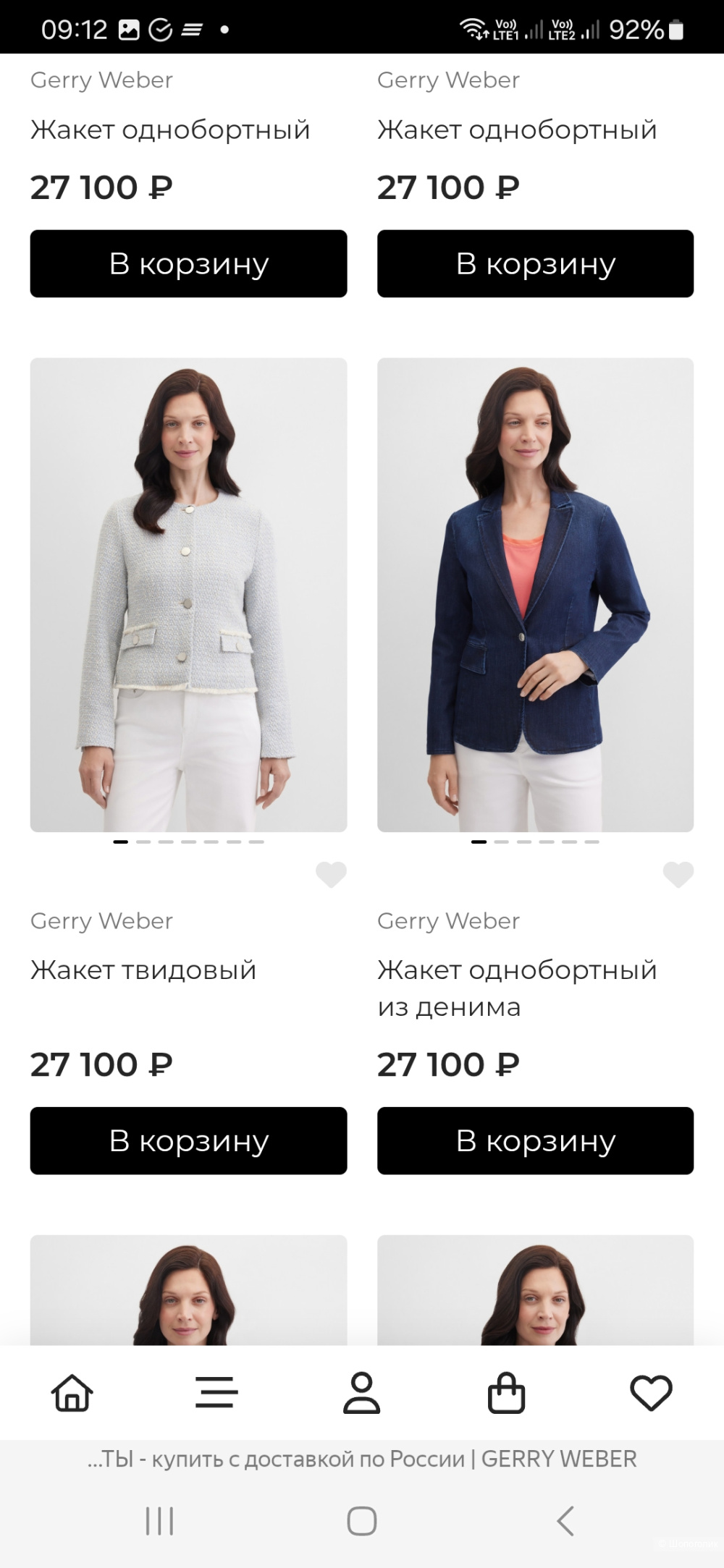Open the Gerry Weber brand label on the left product
The height and width of the screenshot is (1568, 724).
(x=101, y=920)
